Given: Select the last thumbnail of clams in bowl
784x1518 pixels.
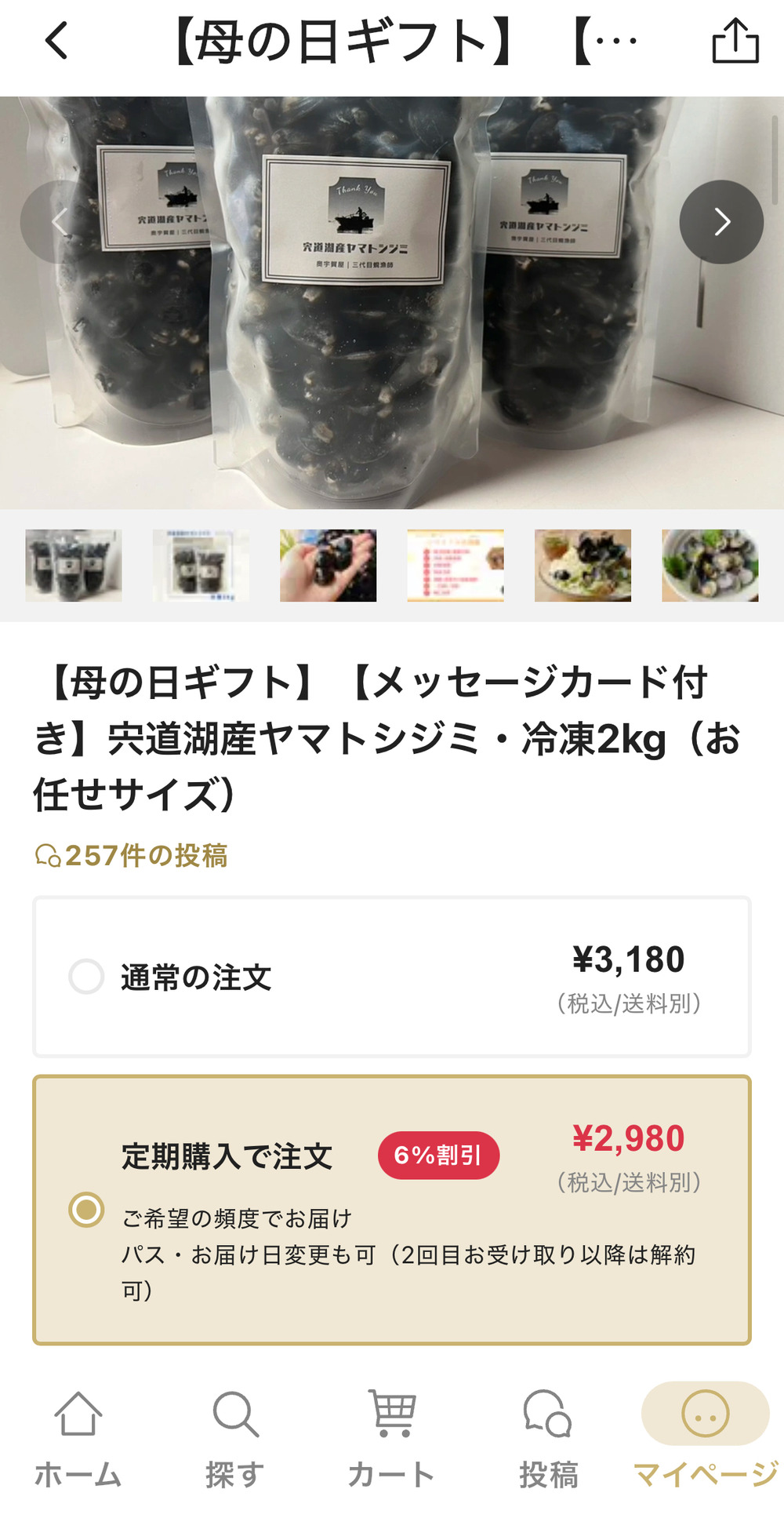Looking at the screenshot, I should pos(710,566).
